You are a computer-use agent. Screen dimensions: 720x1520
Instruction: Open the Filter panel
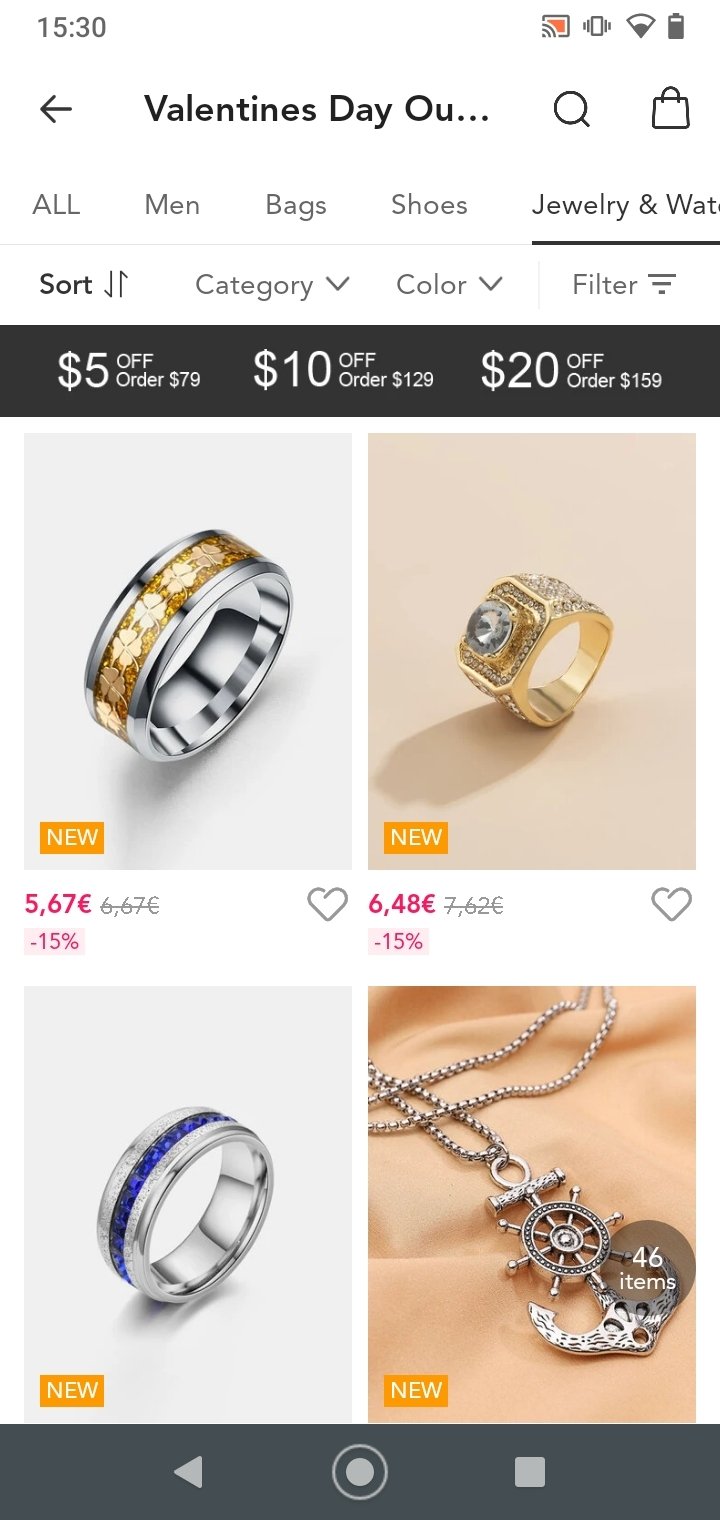pyautogui.click(x=624, y=285)
